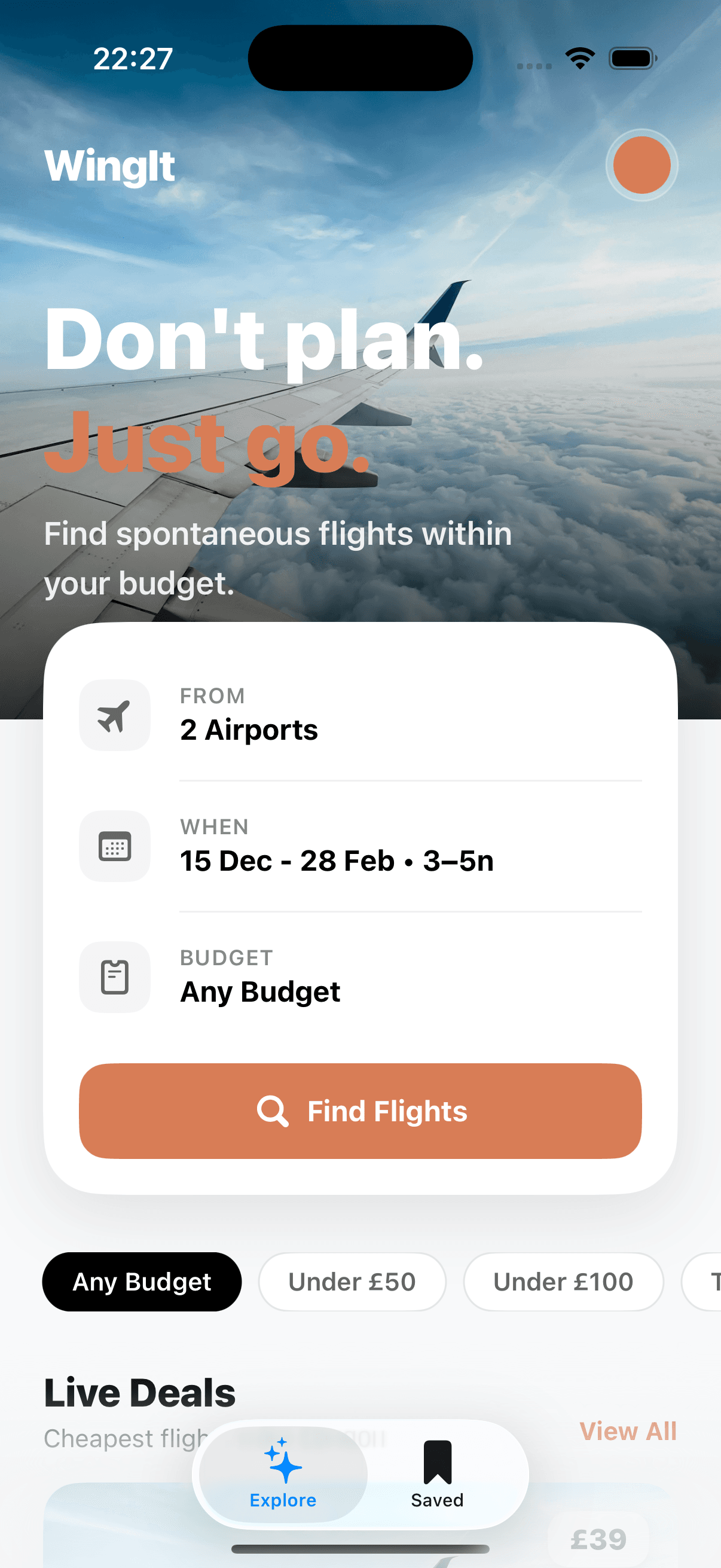Enable the Under £50 budget filter
The image size is (721, 1568).
pos(352,1282)
